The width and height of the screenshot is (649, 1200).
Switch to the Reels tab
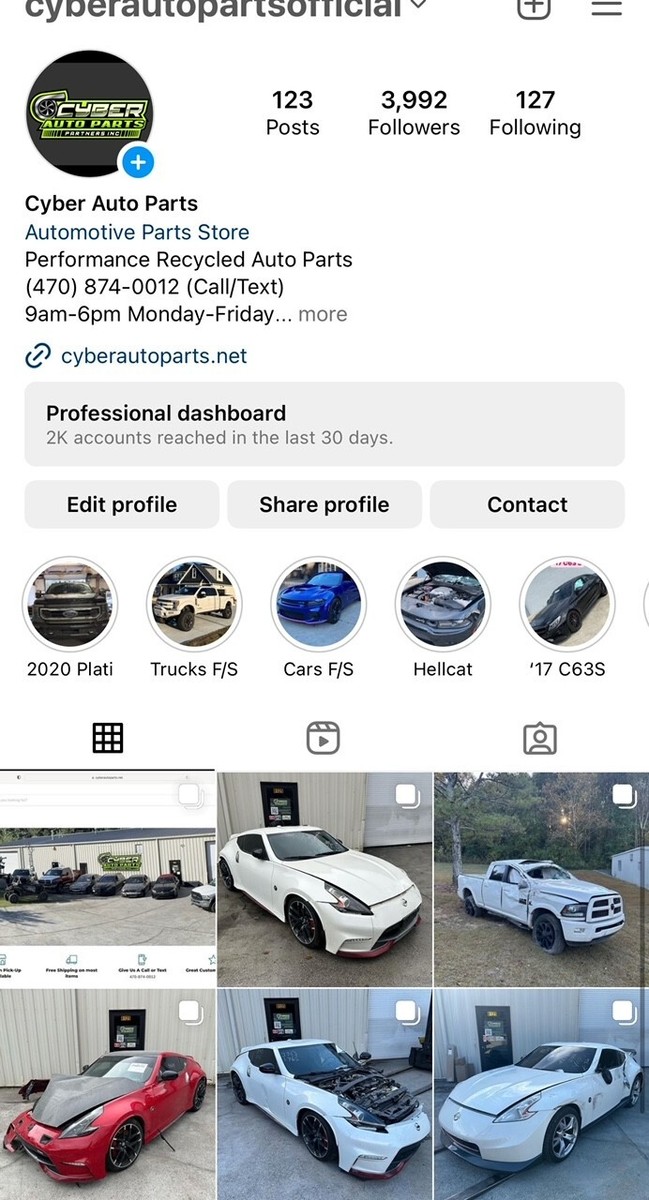(323, 738)
